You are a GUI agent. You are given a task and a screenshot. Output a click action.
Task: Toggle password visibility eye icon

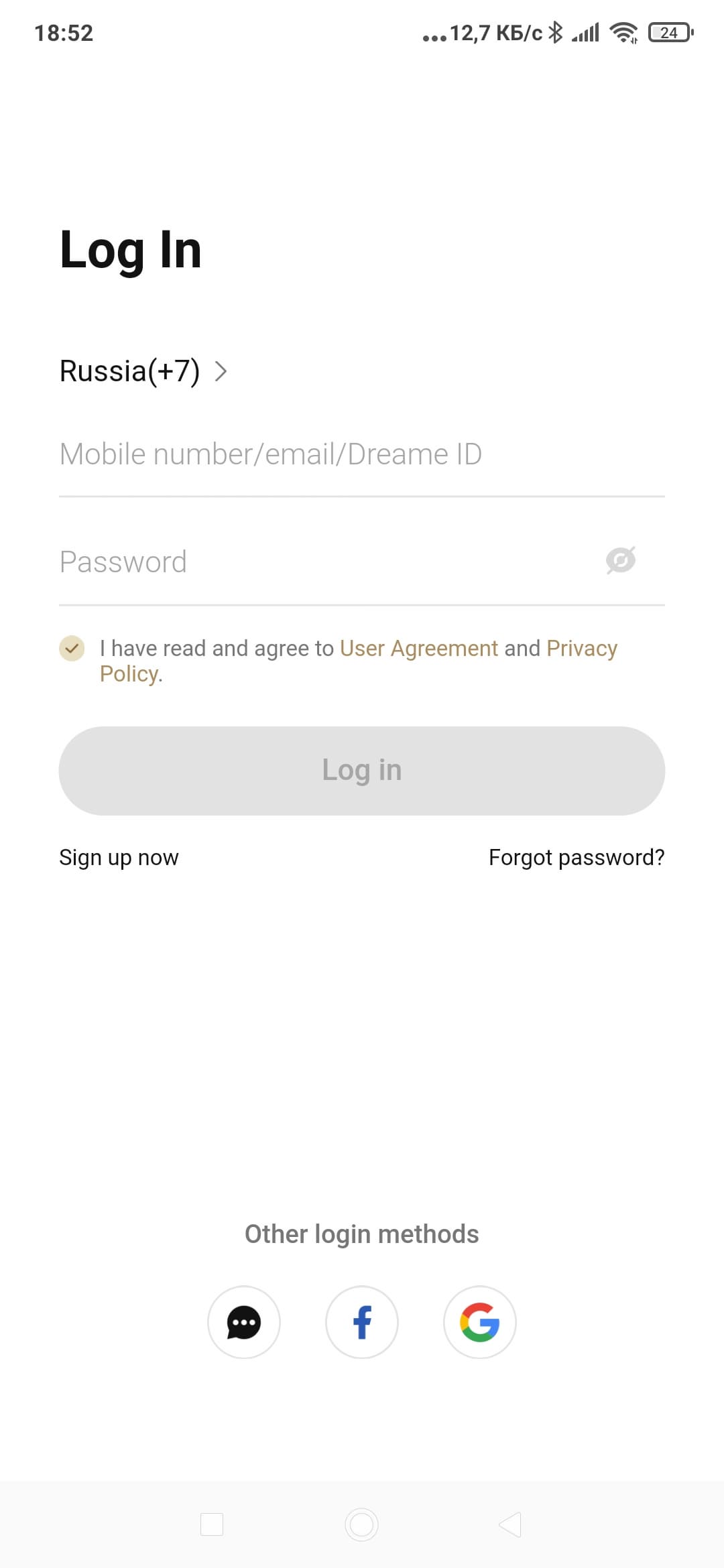coord(621,560)
